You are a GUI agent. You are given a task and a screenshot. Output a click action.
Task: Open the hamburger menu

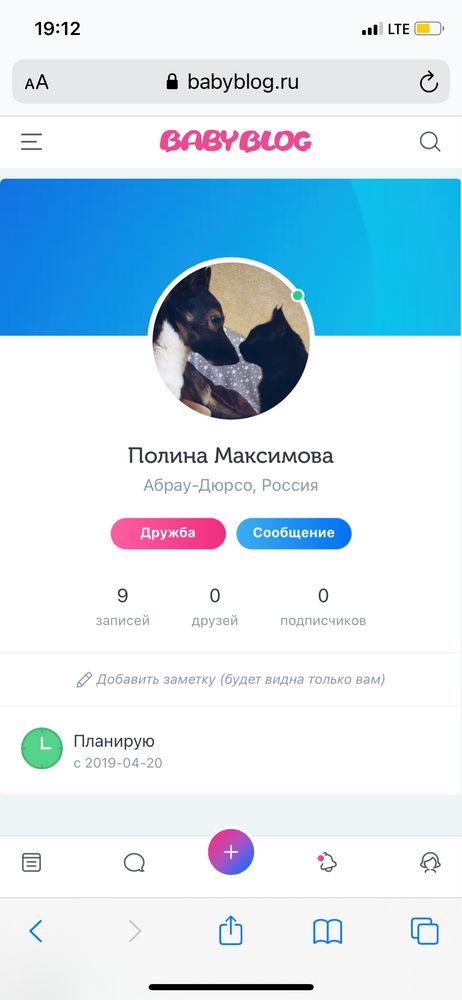[x=31, y=141]
